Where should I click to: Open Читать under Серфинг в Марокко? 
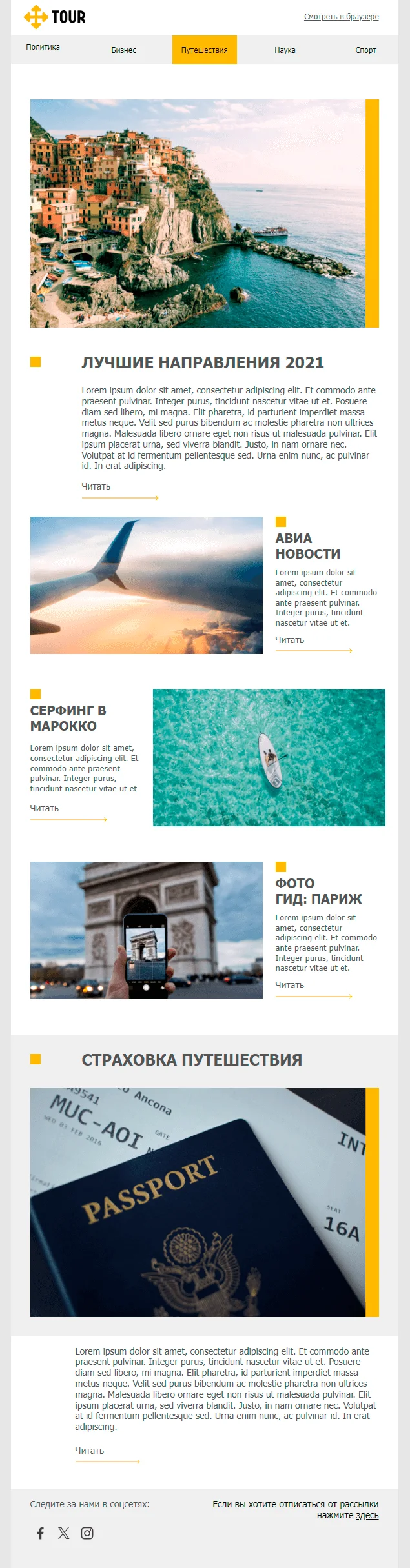[45, 809]
